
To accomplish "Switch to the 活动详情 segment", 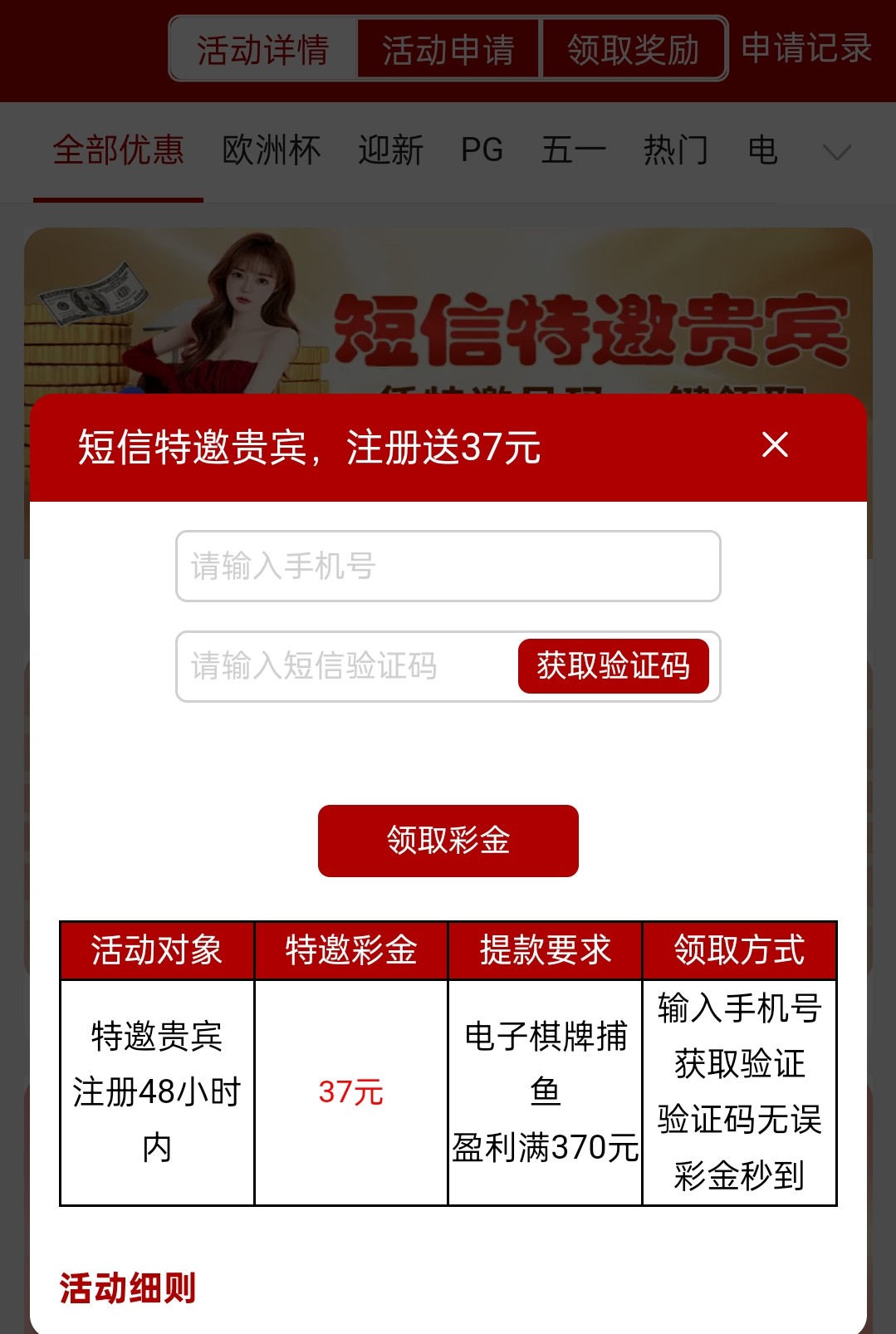I will (263, 50).
